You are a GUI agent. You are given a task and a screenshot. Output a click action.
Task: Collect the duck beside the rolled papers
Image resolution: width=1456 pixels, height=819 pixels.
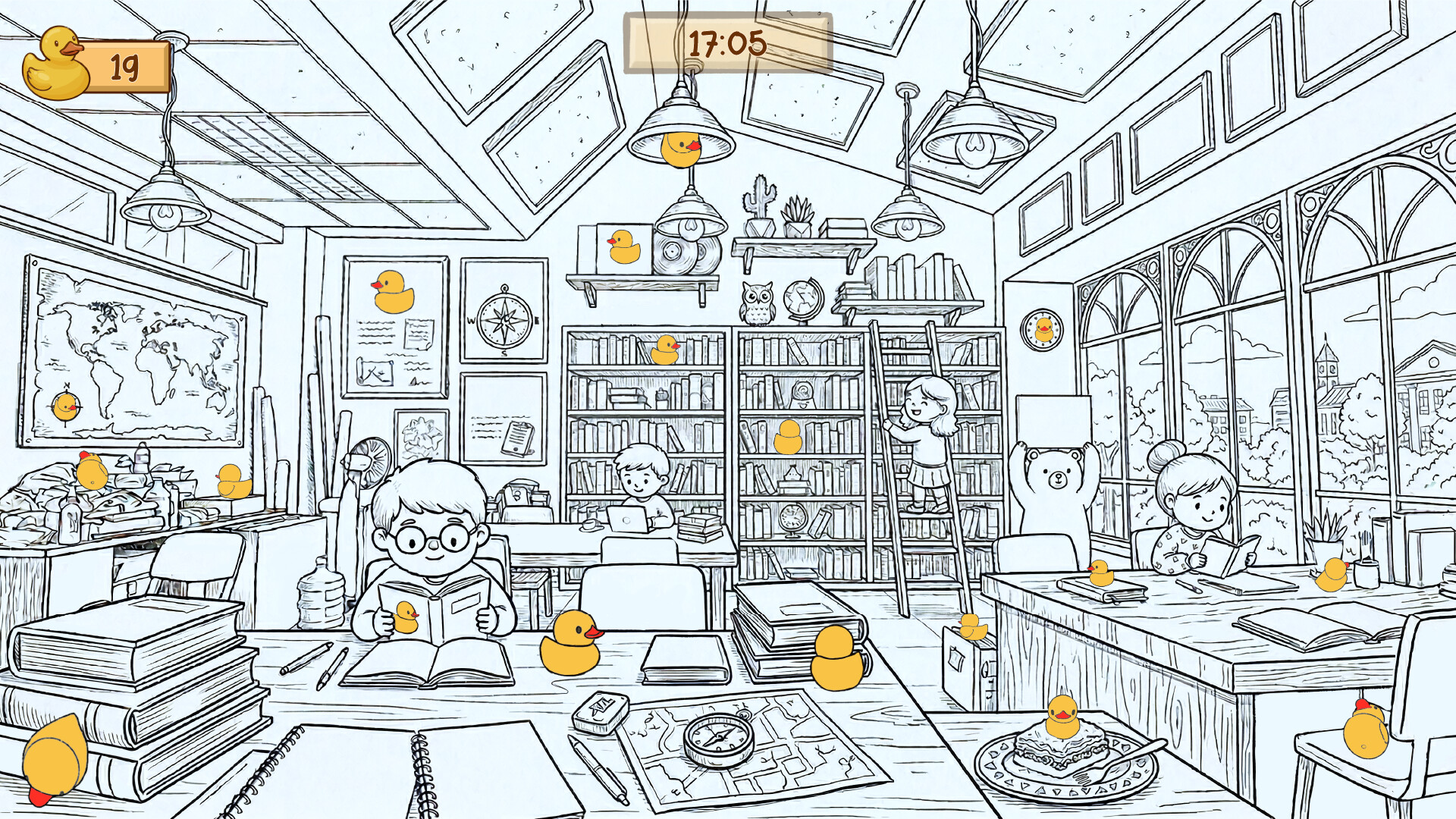click(x=233, y=482)
